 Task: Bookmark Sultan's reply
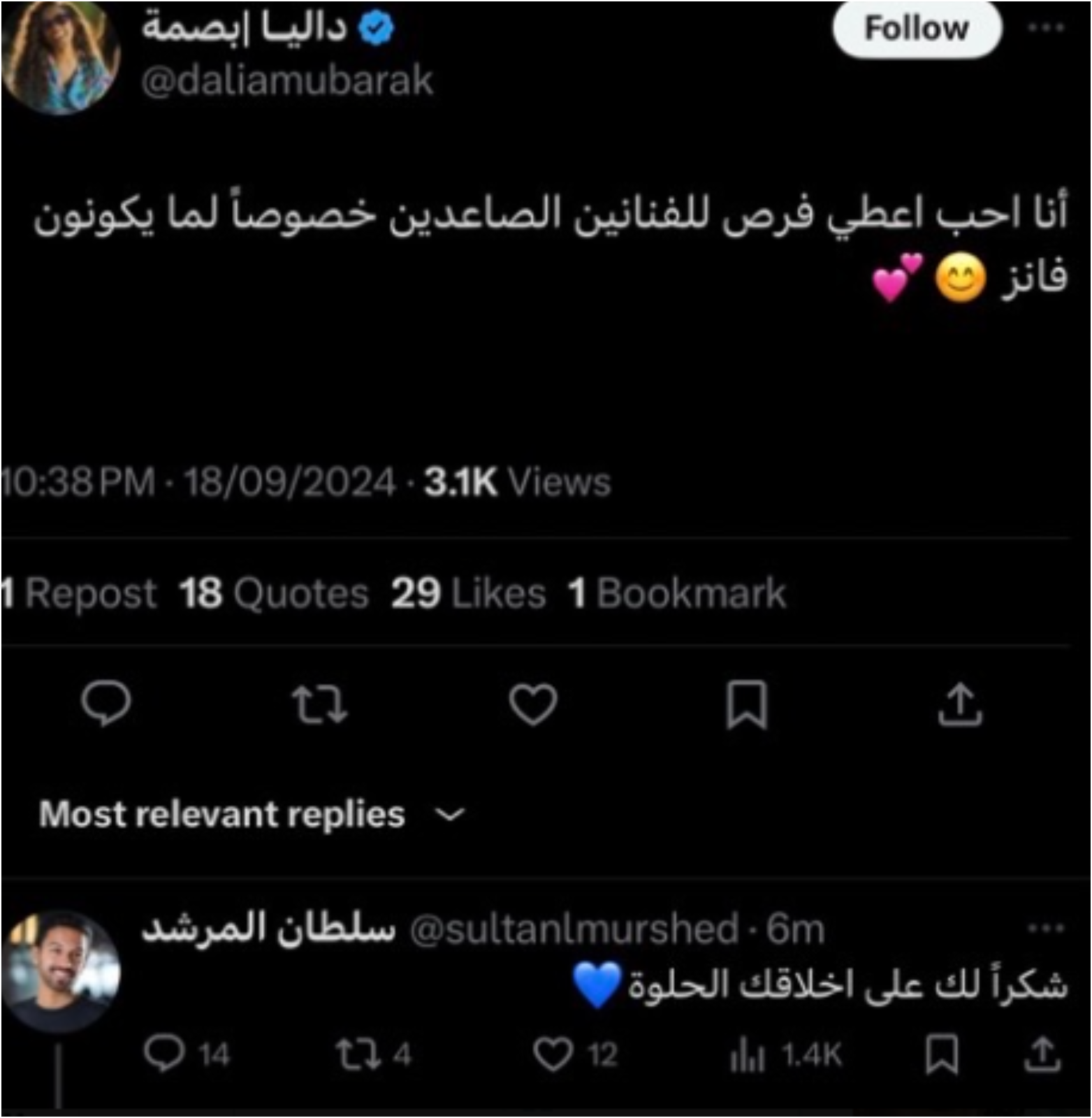[941, 1054]
